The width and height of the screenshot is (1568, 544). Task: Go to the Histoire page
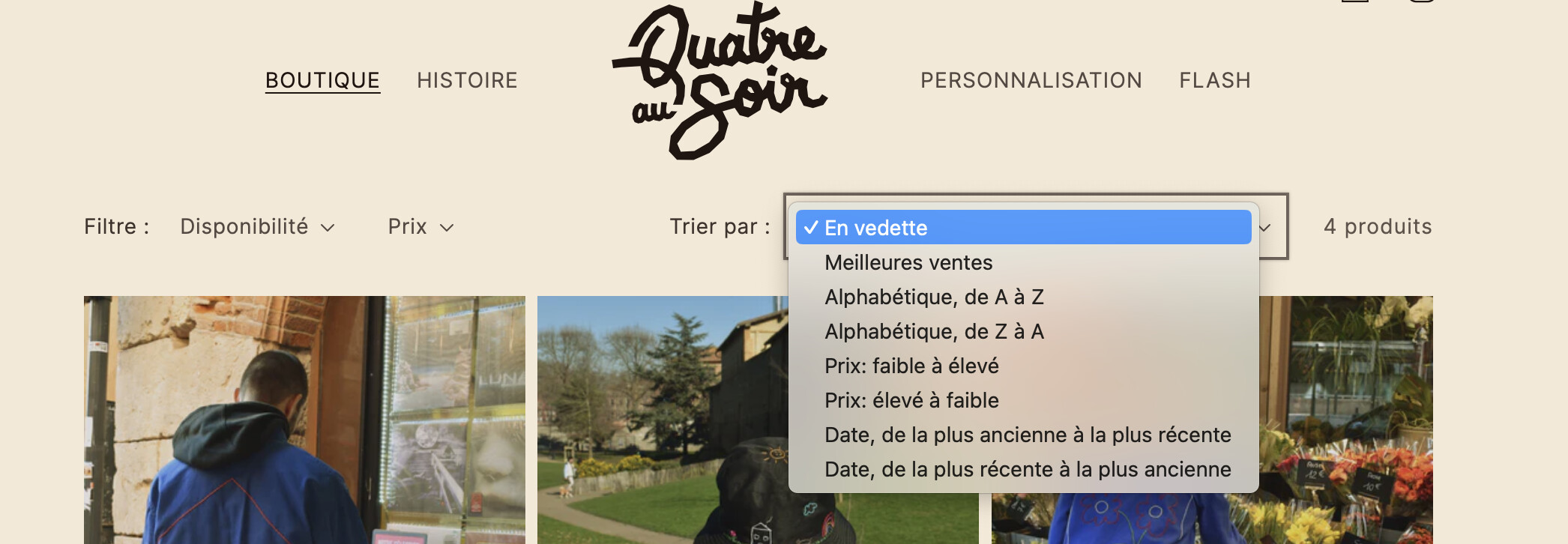tap(467, 80)
